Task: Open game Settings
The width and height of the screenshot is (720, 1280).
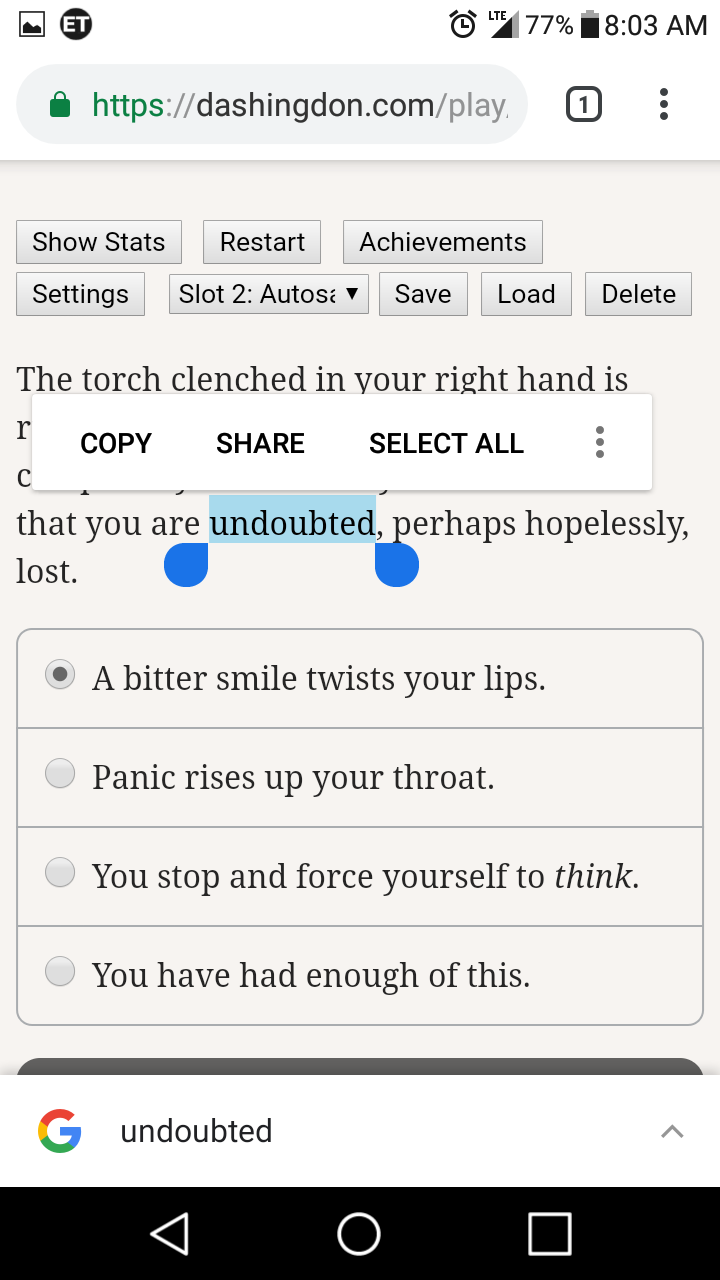Action: pyautogui.click(x=81, y=294)
